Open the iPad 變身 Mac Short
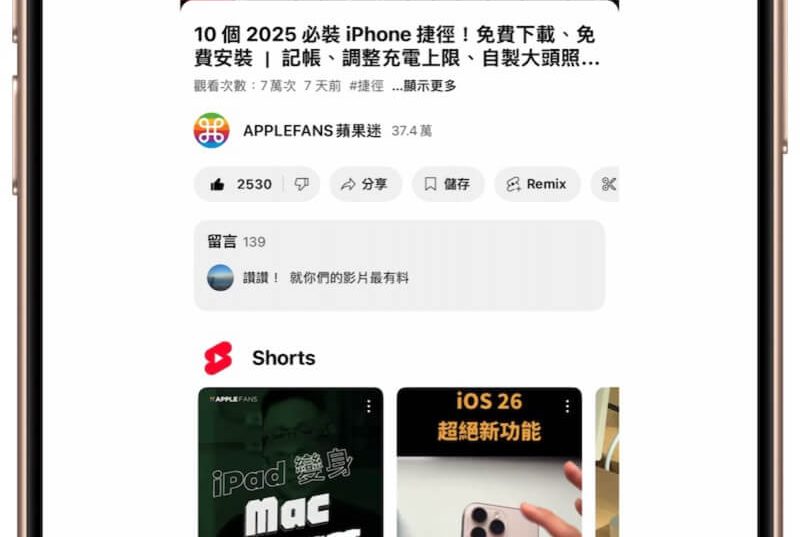This screenshot has width=800, height=537. tap(289, 470)
